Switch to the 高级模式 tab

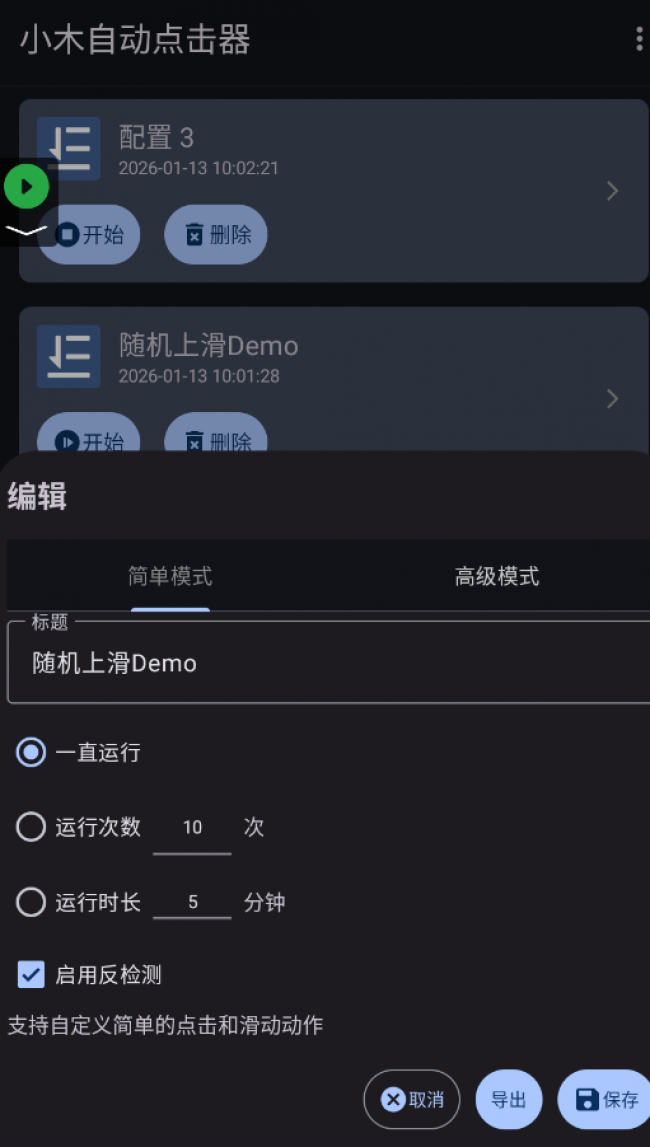[497, 577]
